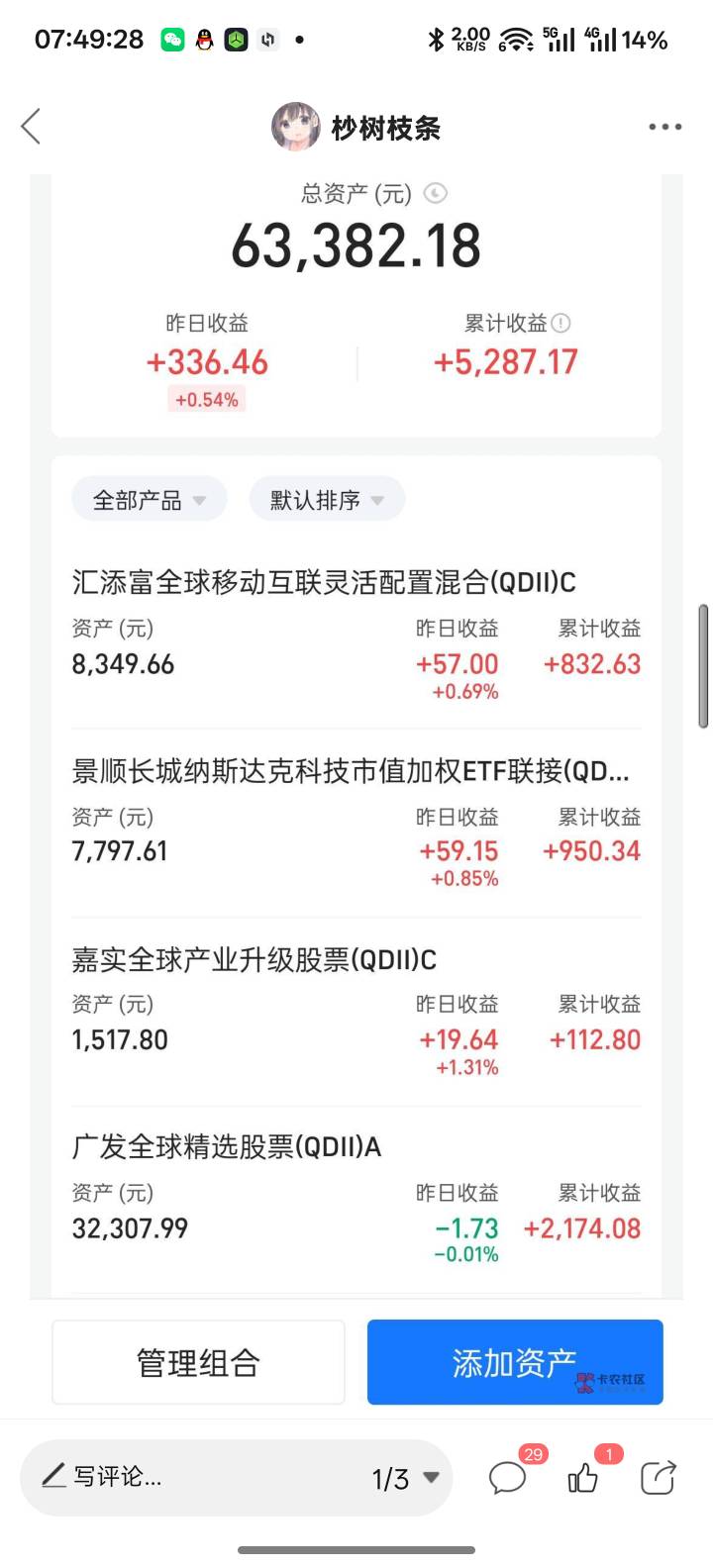Expand the 1/3 page selector
The width and height of the screenshot is (713, 1568).
coord(405,1478)
